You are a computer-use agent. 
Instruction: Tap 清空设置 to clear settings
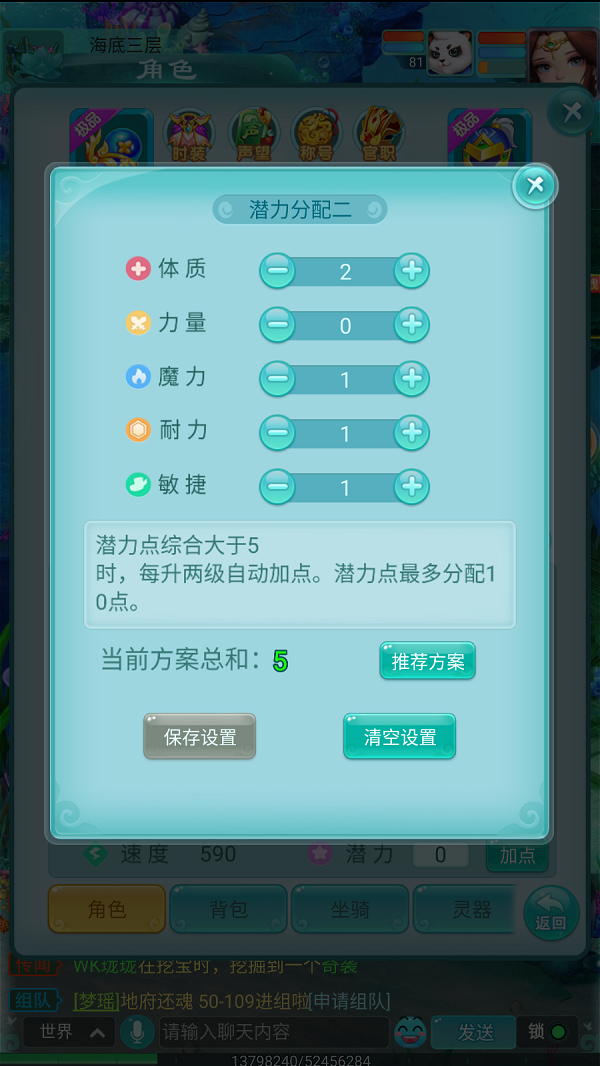tap(399, 737)
